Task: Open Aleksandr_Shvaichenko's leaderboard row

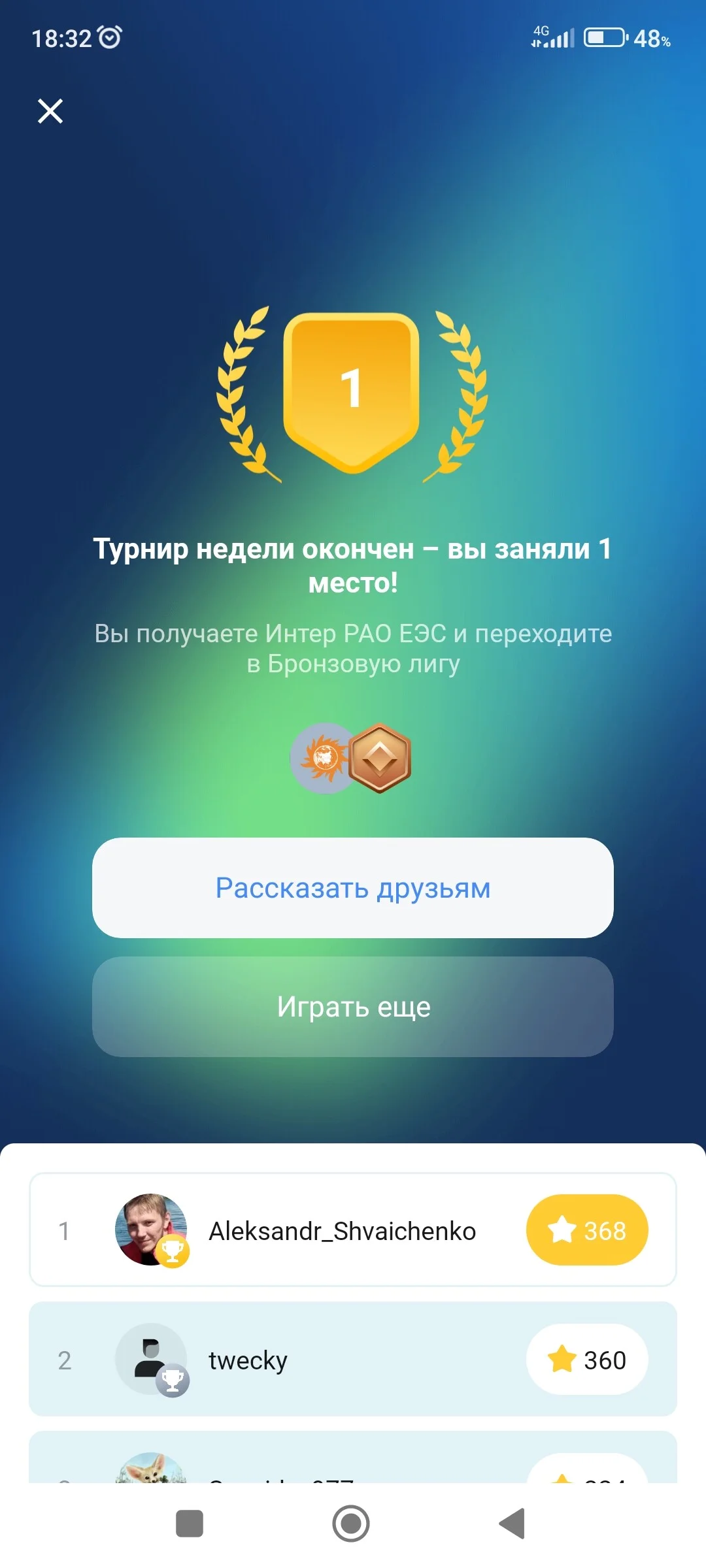Action: pyautogui.click(x=353, y=1230)
